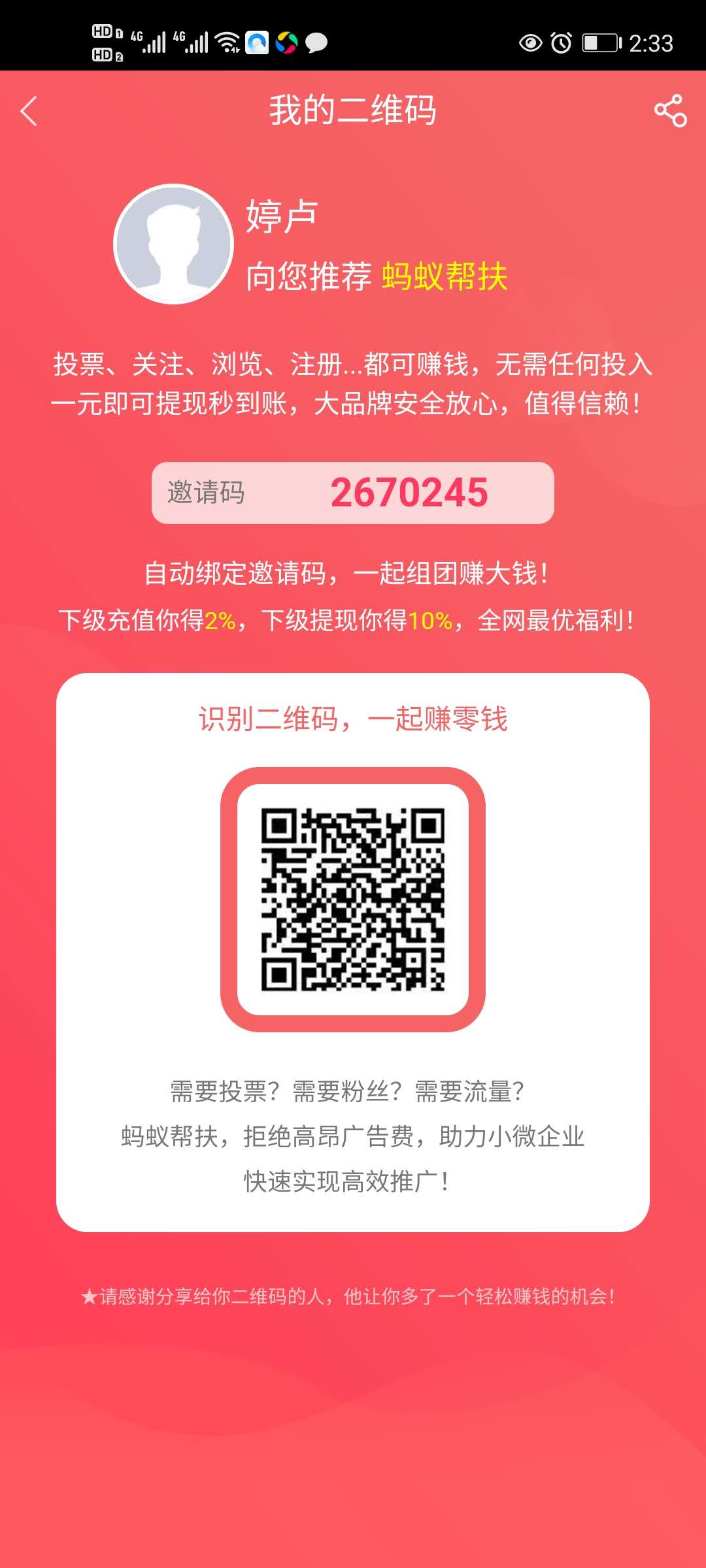
Task: Share my QR code page
Action: click(x=670, y=111)
